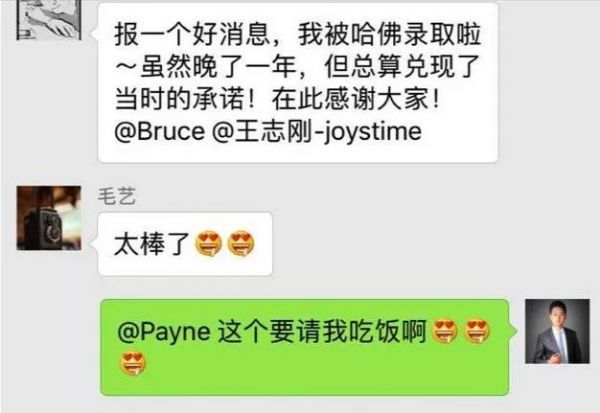Open 毛艺's profile avatar
Screen dimensions: 600x413
pyautogui.click(x=48, y=217)
